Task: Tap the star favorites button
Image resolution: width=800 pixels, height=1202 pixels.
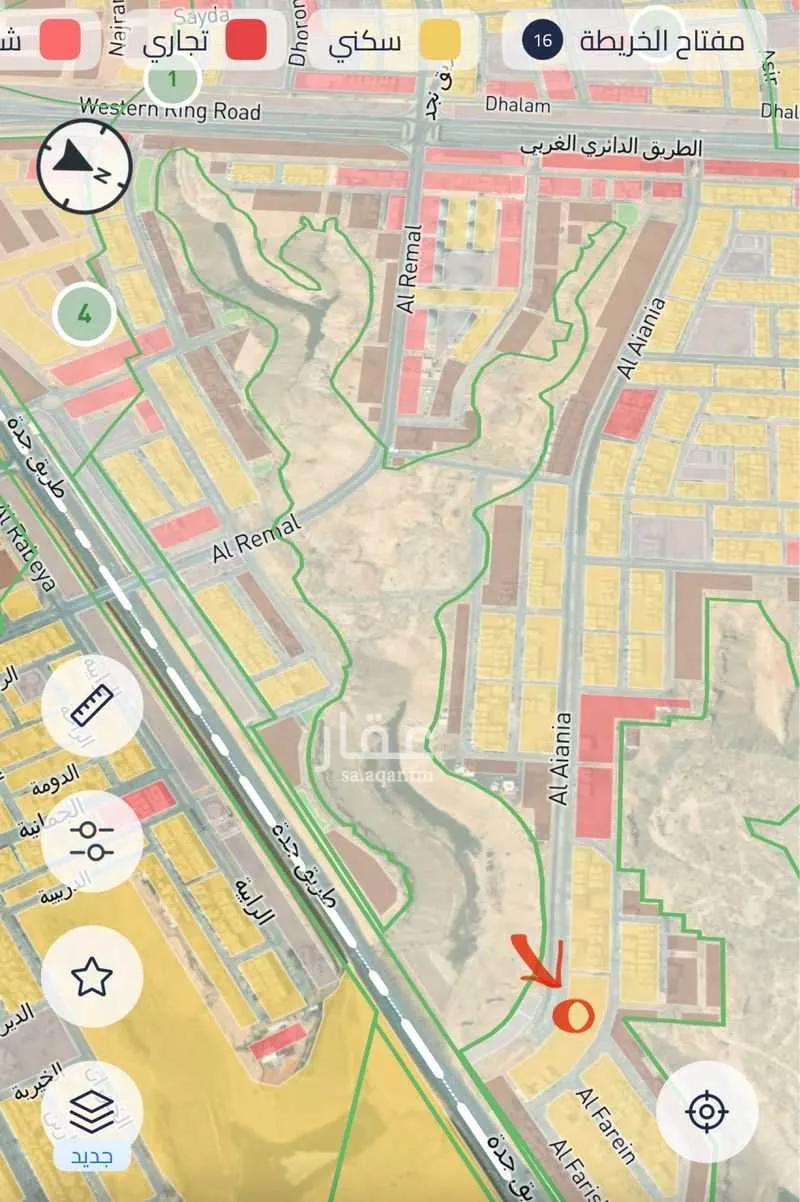Action: [x=92, y=976]
